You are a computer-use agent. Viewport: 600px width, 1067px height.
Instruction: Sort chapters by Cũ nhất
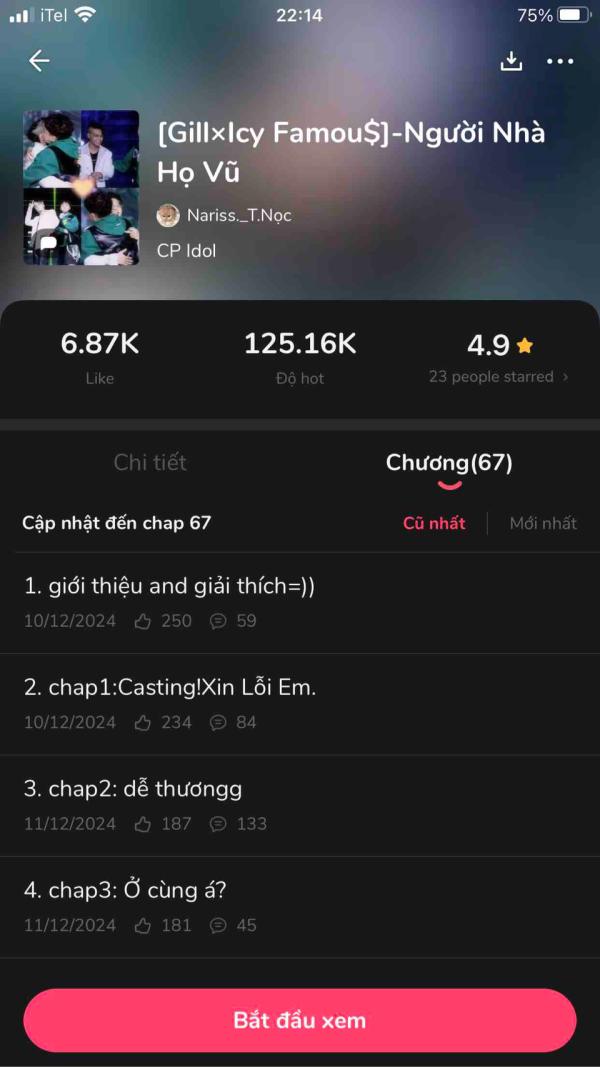point(434,523)
